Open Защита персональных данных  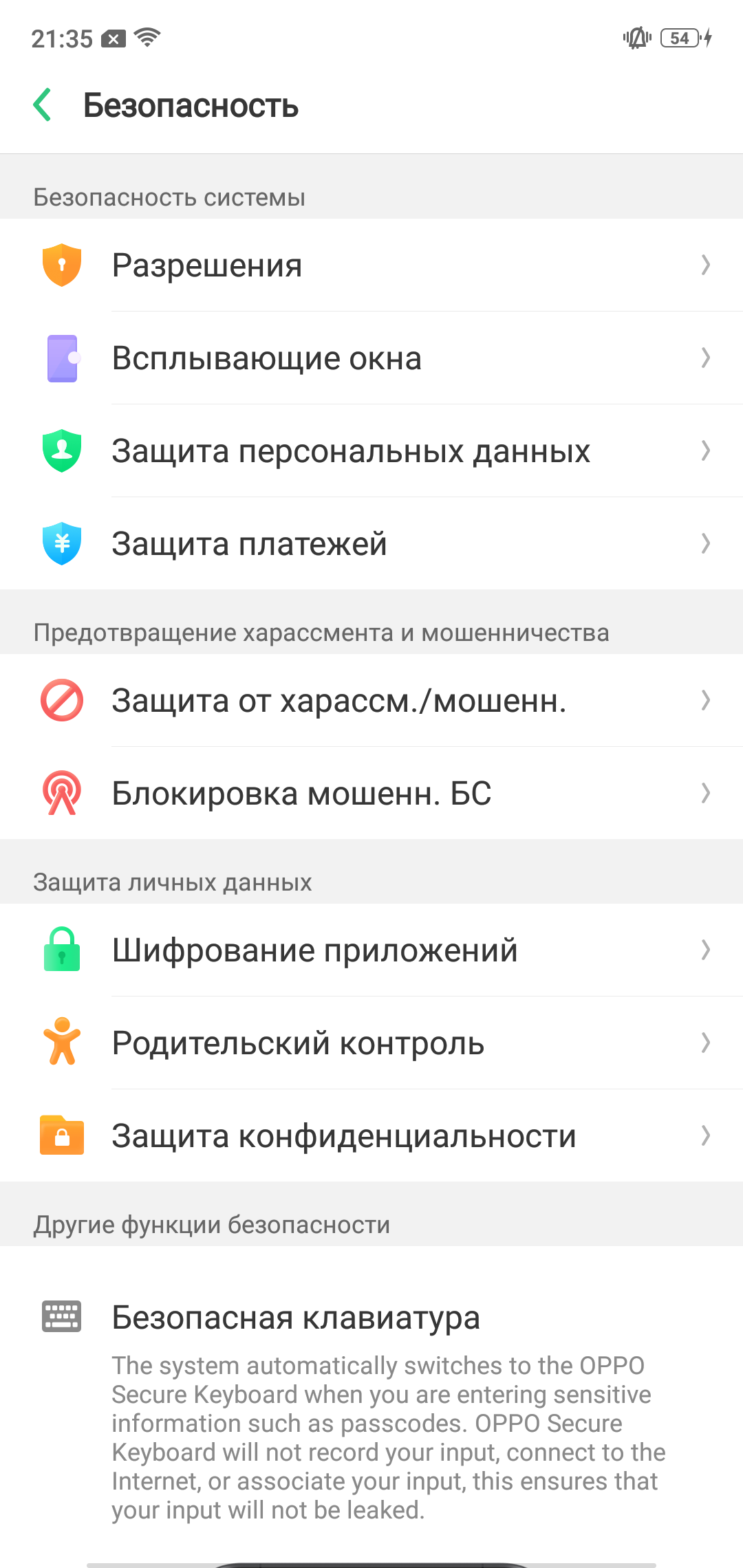pyautogui.click(x=371, y=450)
